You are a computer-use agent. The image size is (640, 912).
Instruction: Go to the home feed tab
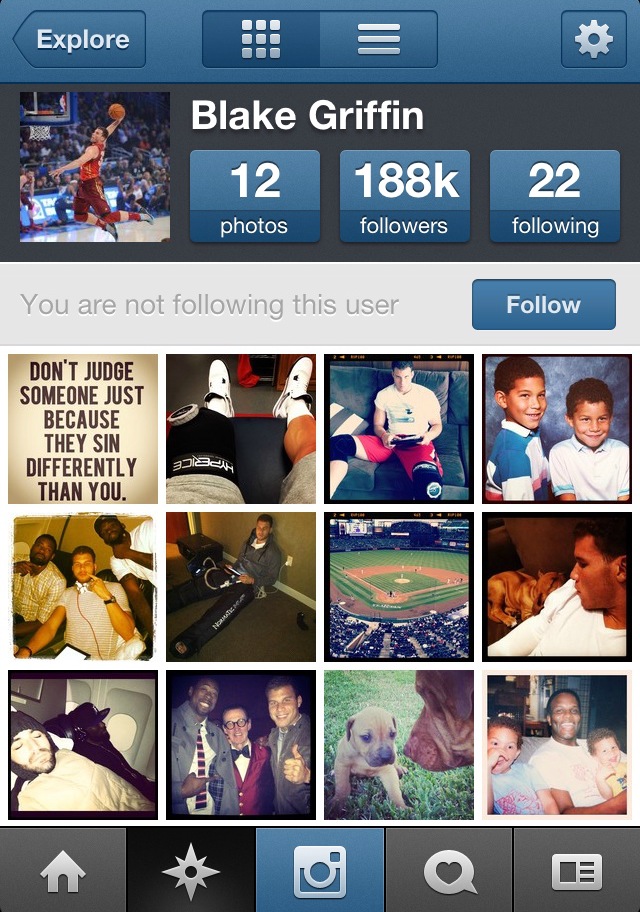tap(63, 872)
